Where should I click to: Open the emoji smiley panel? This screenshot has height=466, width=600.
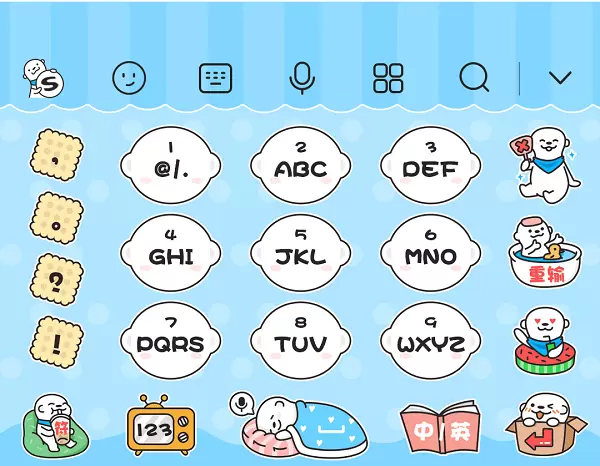129,79
